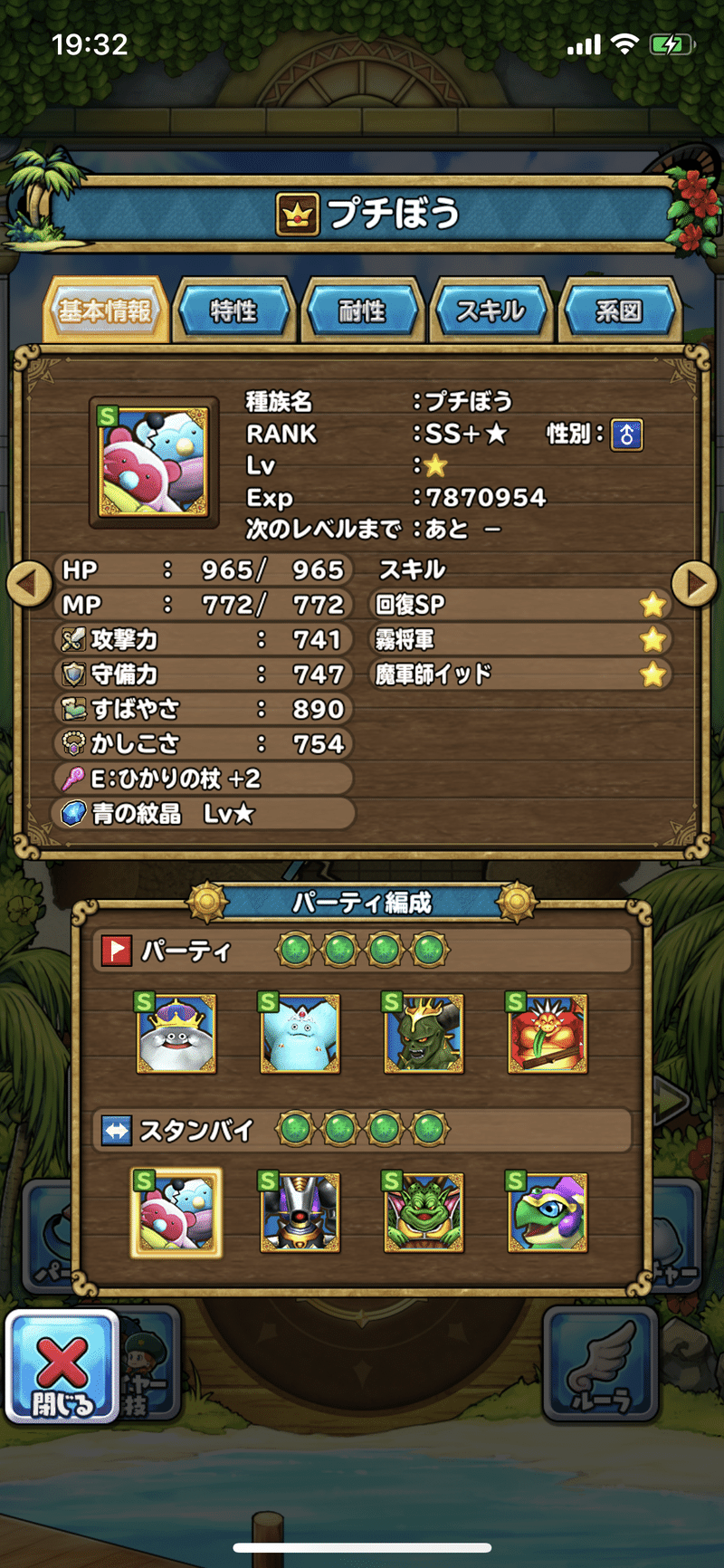Switch to the 特性 tab

click(233, 311)
